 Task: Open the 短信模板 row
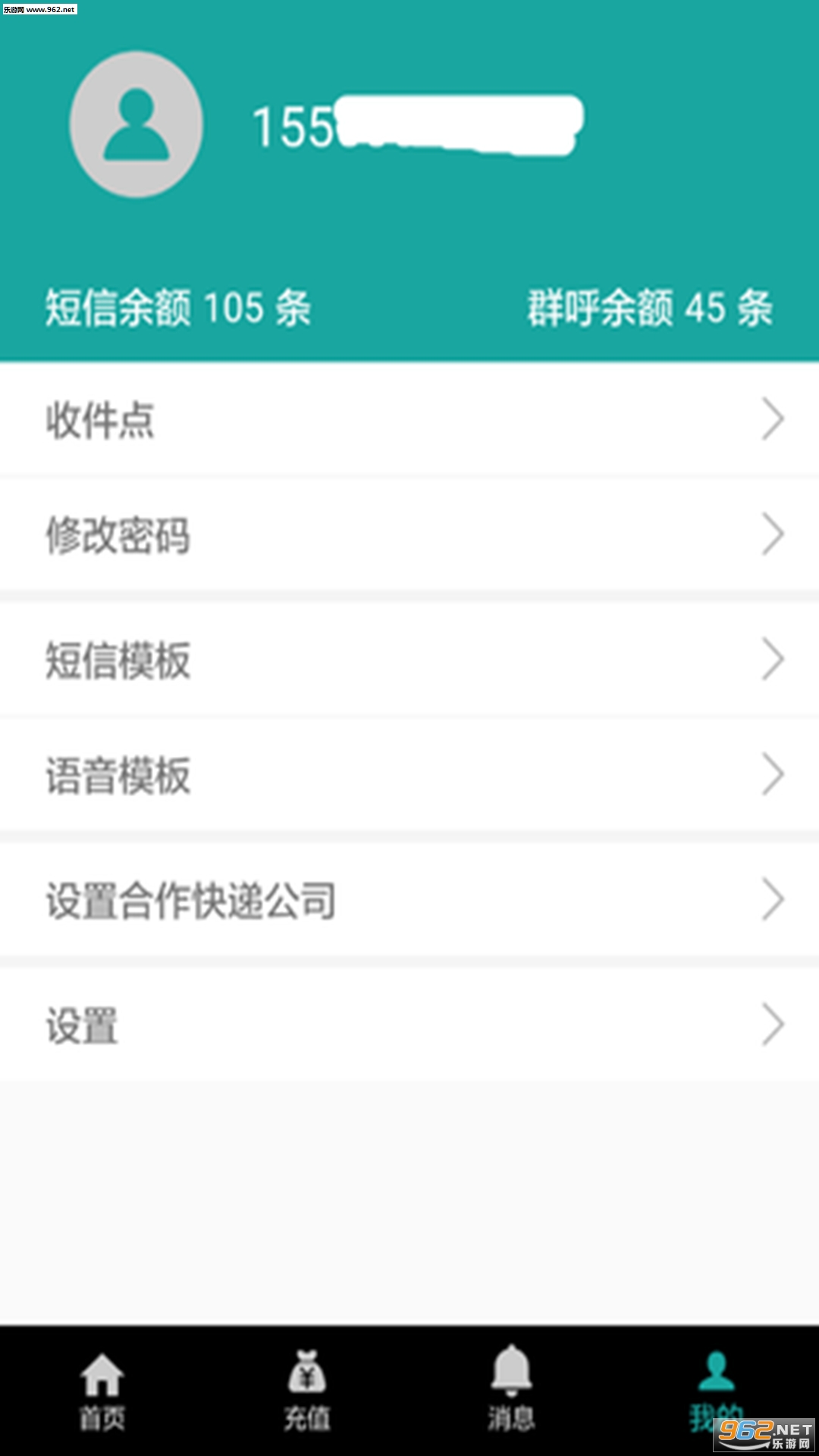pyautogui.click(x=409, y=659)
